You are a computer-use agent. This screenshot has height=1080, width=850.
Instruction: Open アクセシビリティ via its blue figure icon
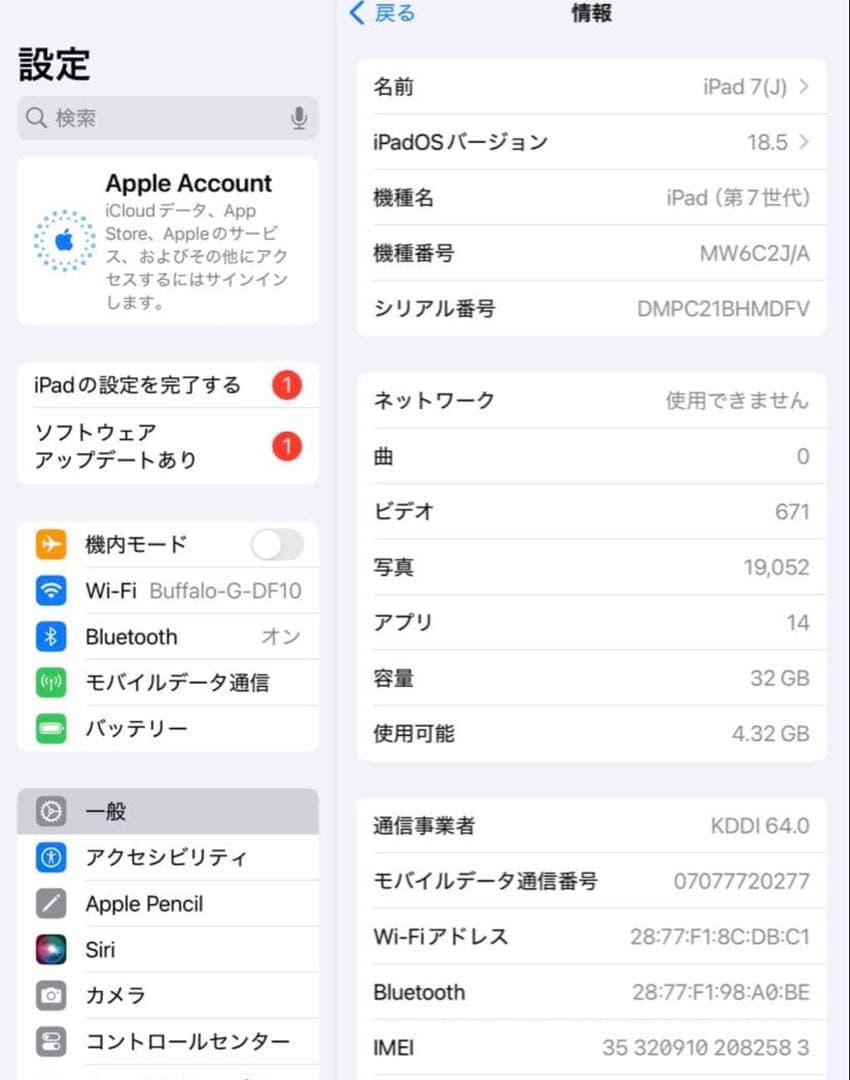coord(51,857)
